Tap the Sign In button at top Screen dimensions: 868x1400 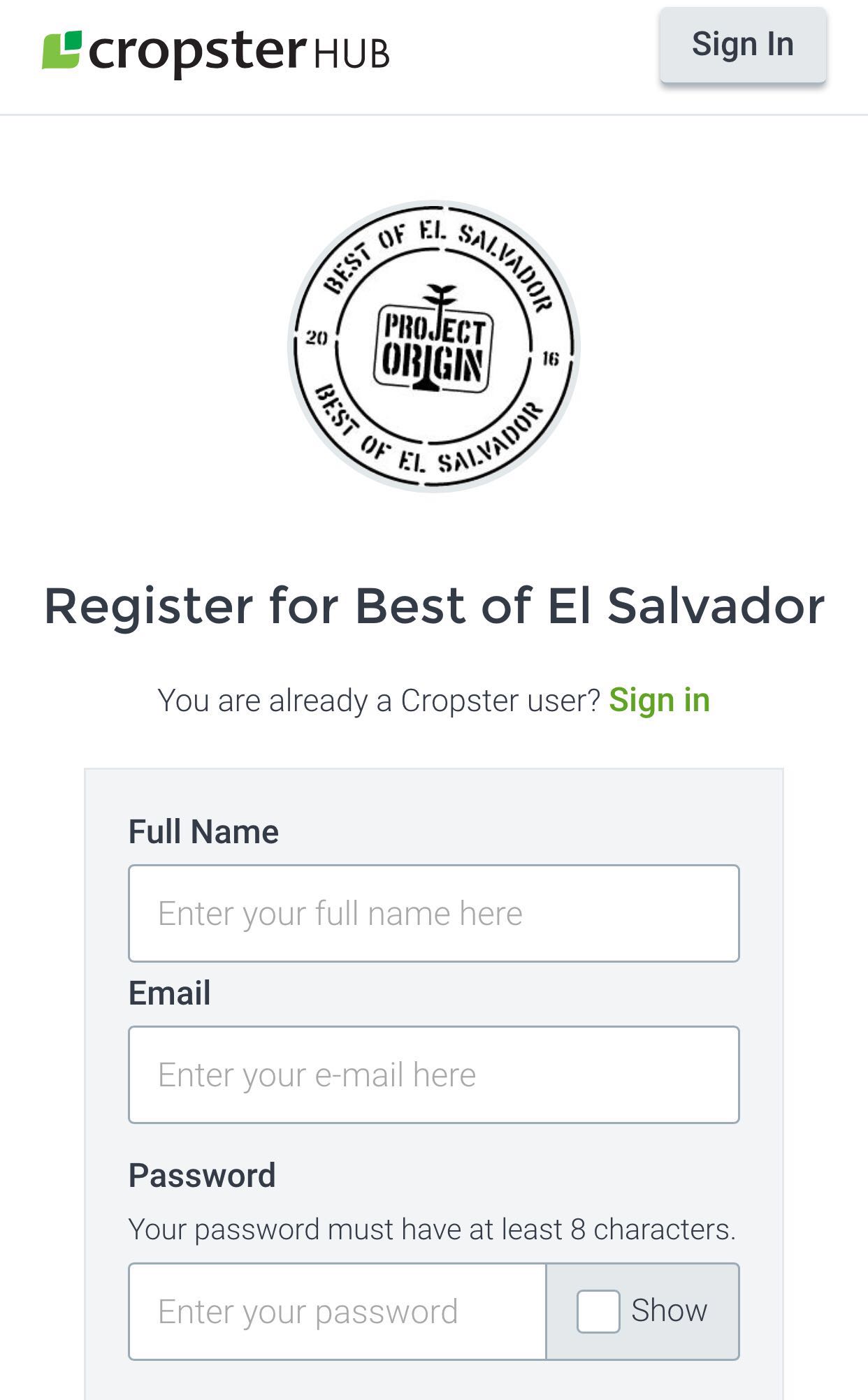[743, 45]
